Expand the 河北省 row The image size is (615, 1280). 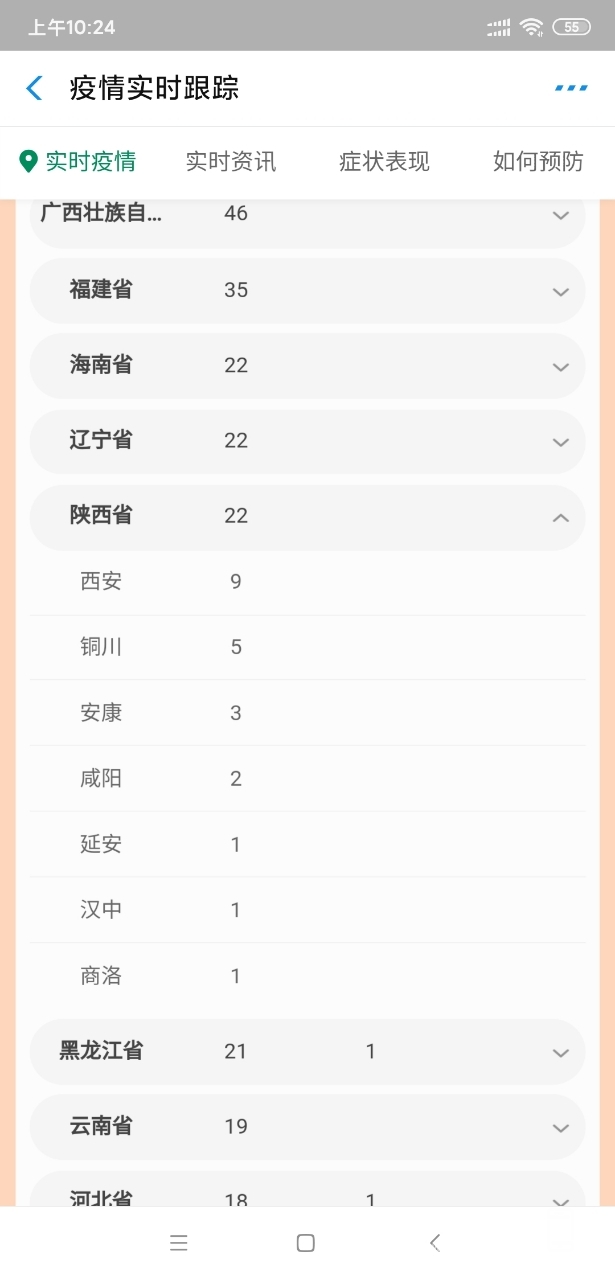(560, 1198)
